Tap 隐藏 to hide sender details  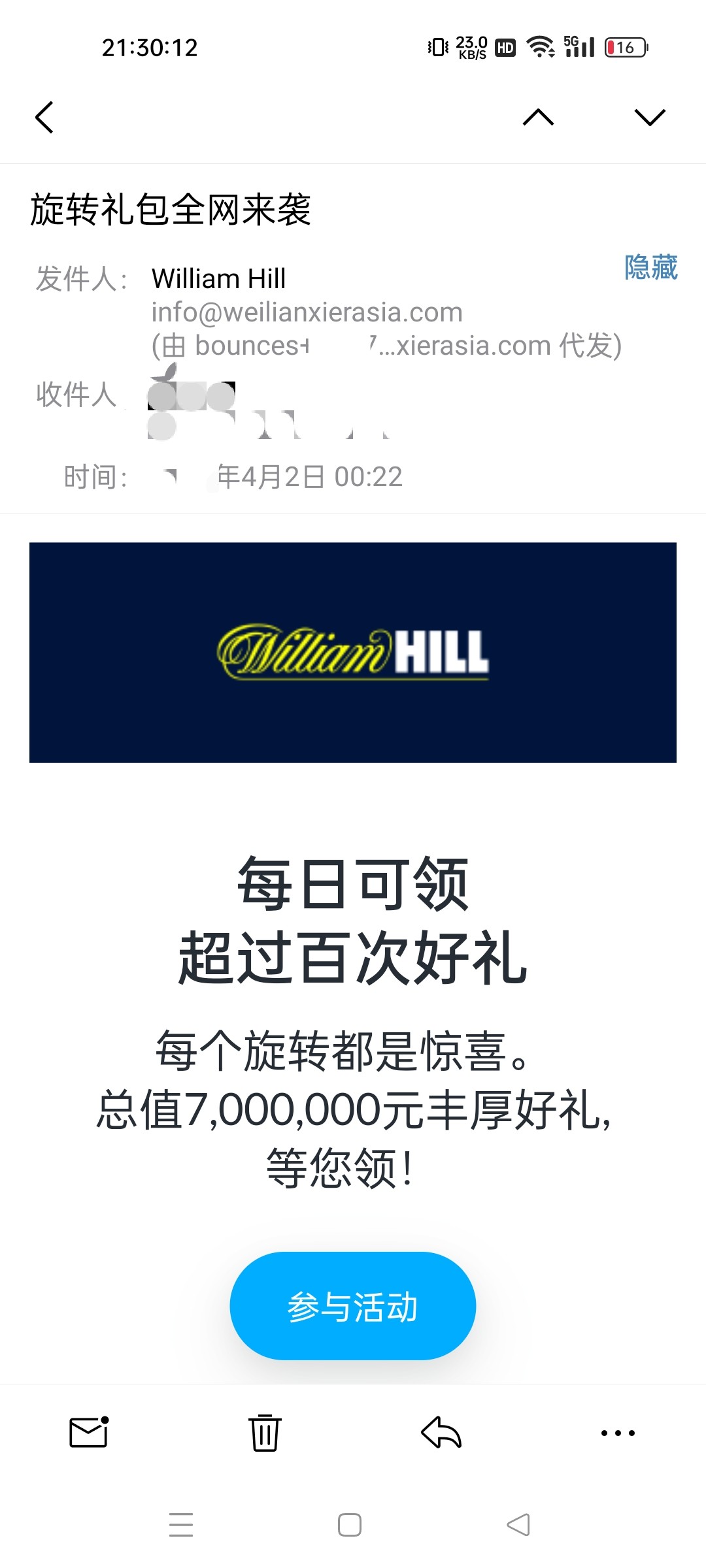(650, 268)
